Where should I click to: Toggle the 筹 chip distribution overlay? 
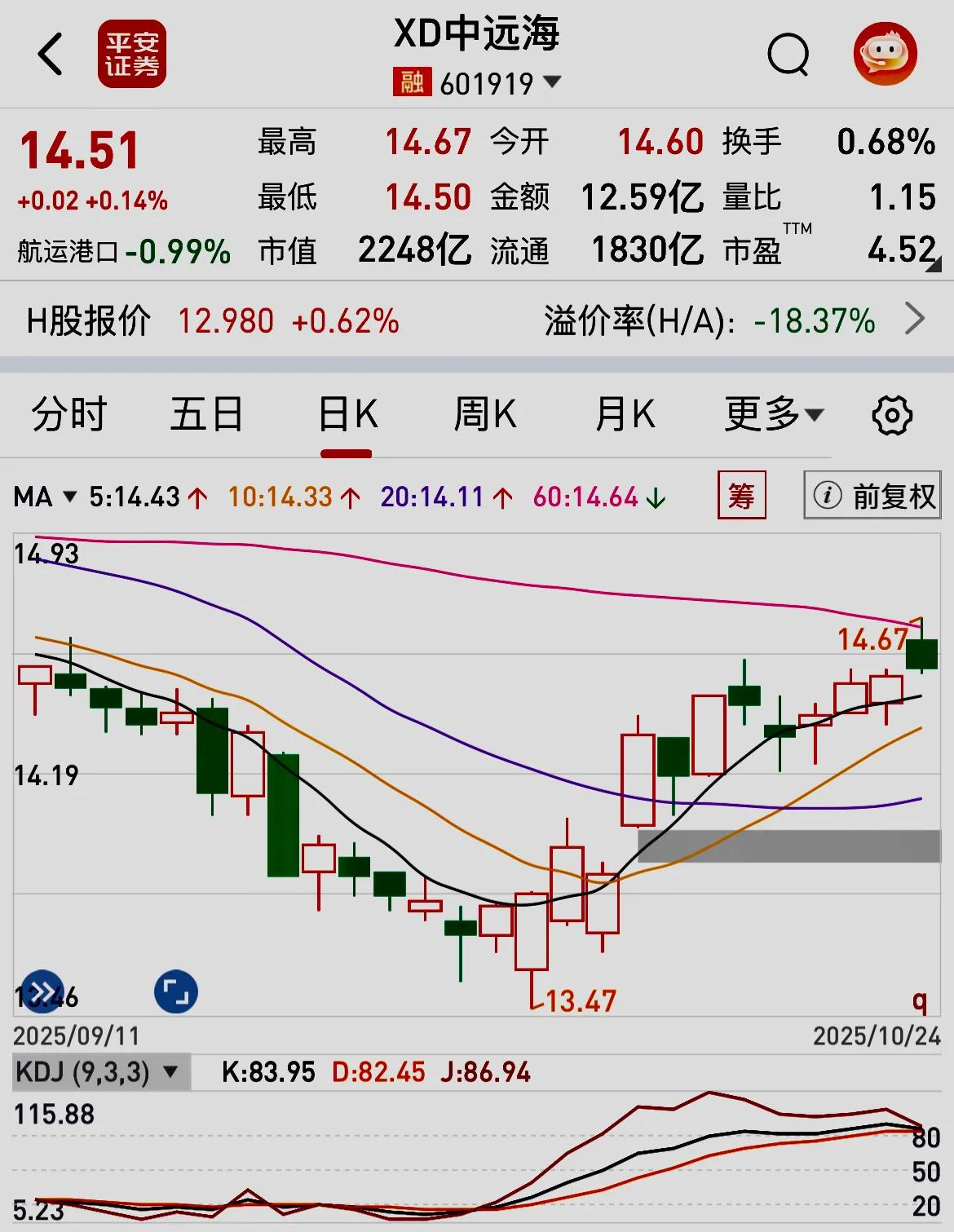coord(740,495)
